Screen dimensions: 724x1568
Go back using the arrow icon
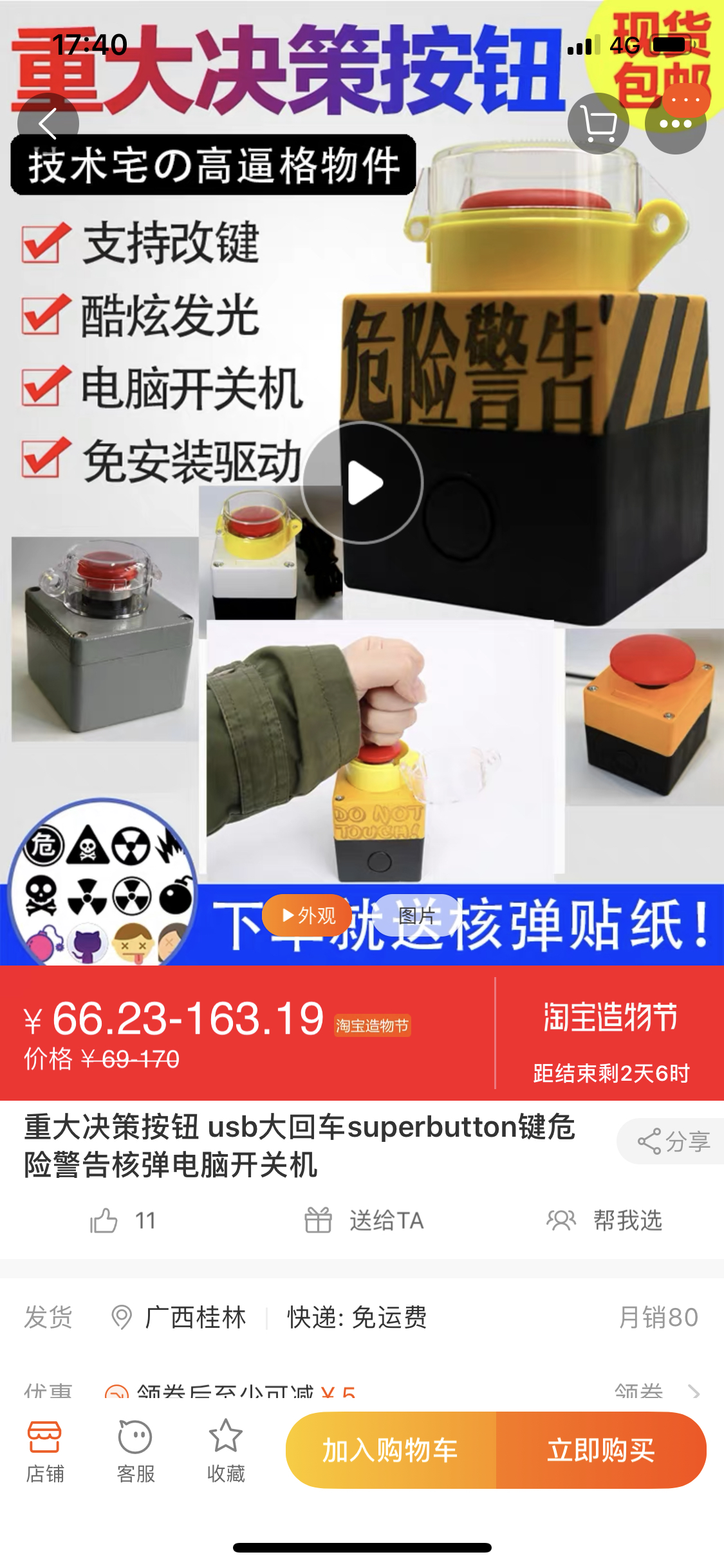tap(48, 124)
